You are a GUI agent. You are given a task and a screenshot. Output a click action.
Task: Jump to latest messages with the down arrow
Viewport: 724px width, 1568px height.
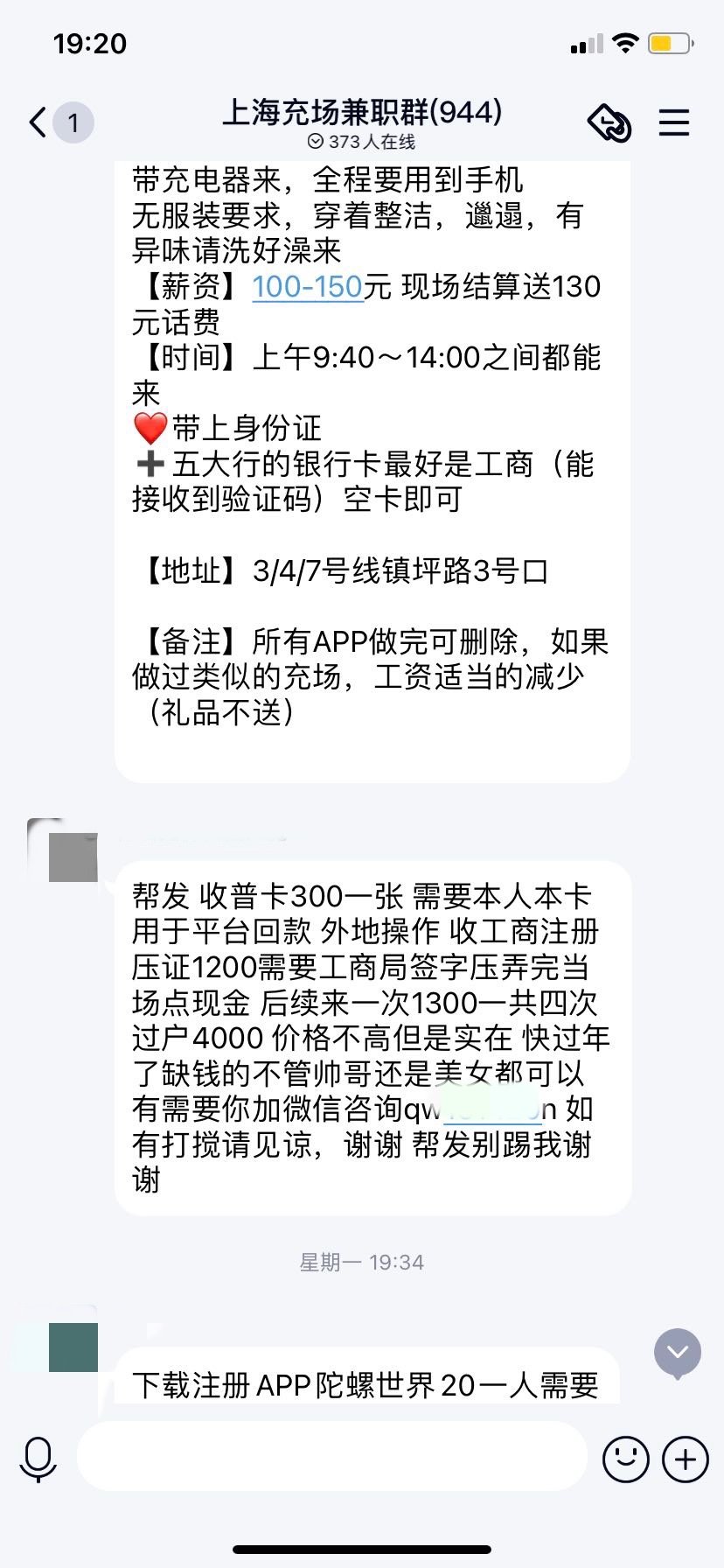point(678,1354)
